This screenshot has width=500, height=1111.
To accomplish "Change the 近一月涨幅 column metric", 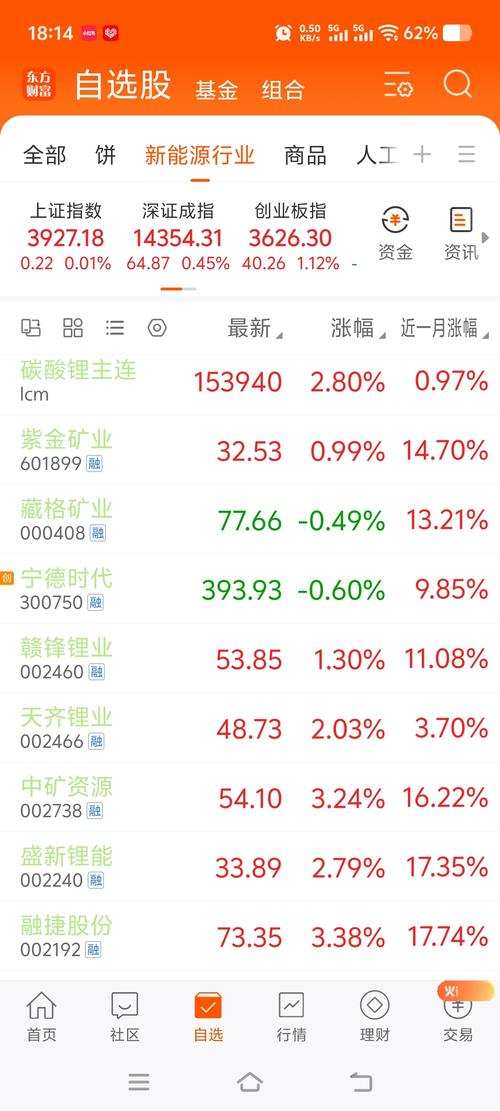I will (x=444, y=328).
